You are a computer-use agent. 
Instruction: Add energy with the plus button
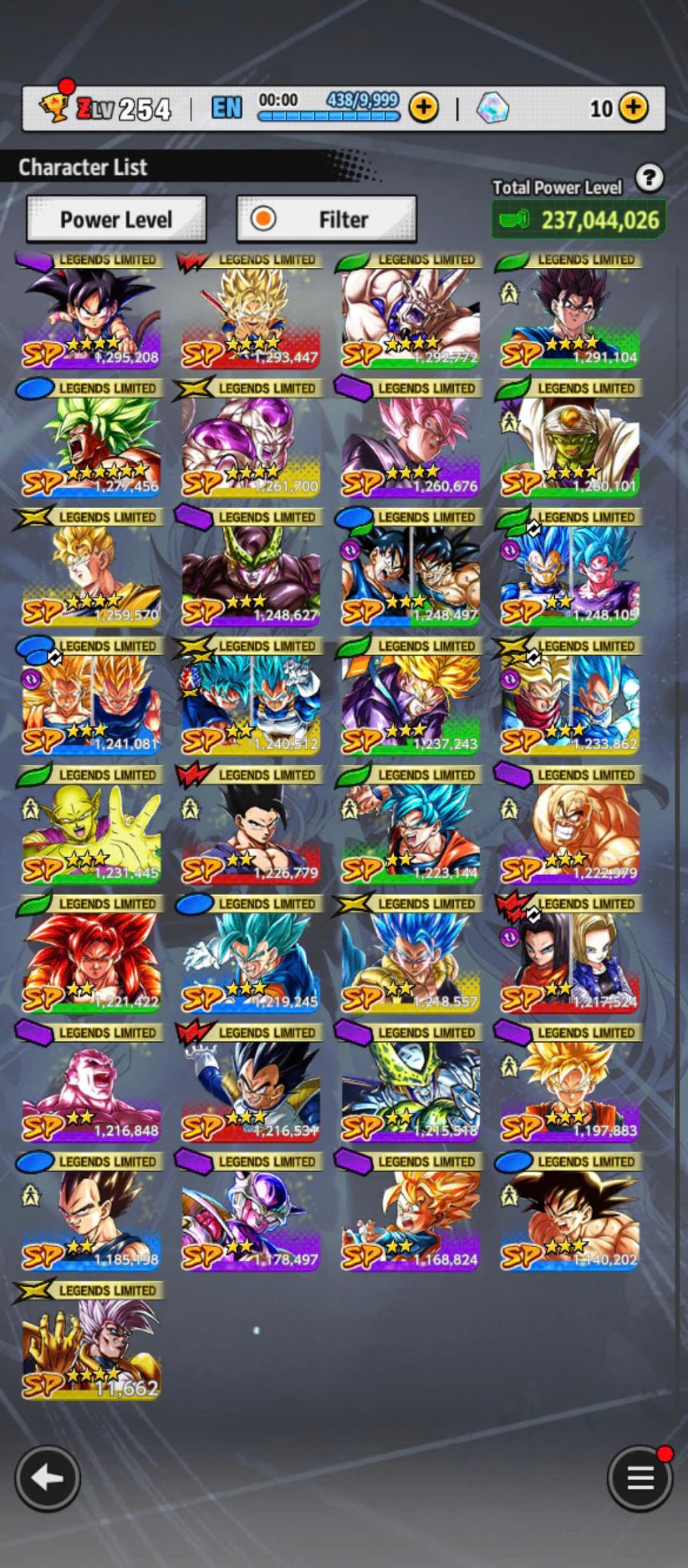[424, 107]
